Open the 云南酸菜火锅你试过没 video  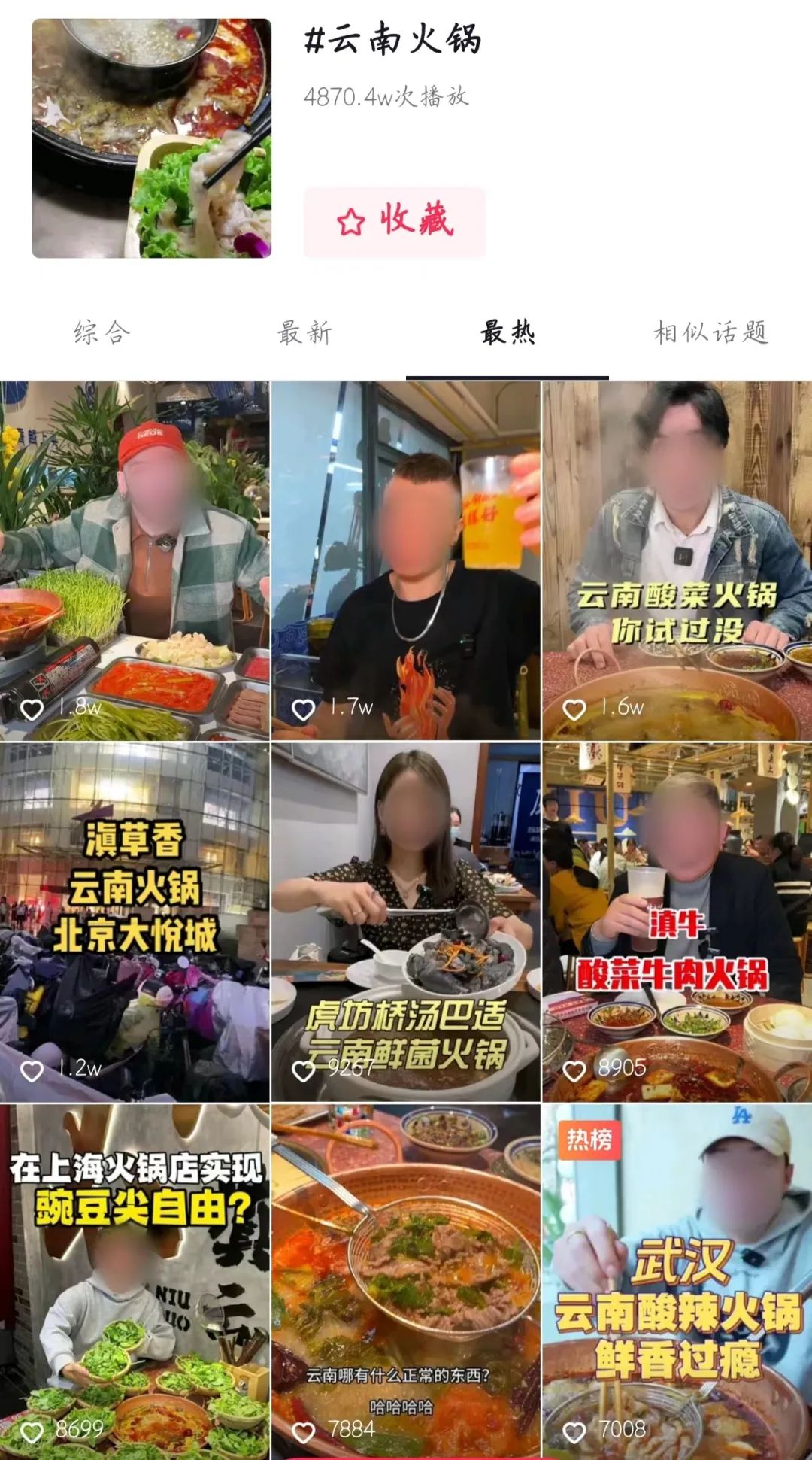pos(677,560)
